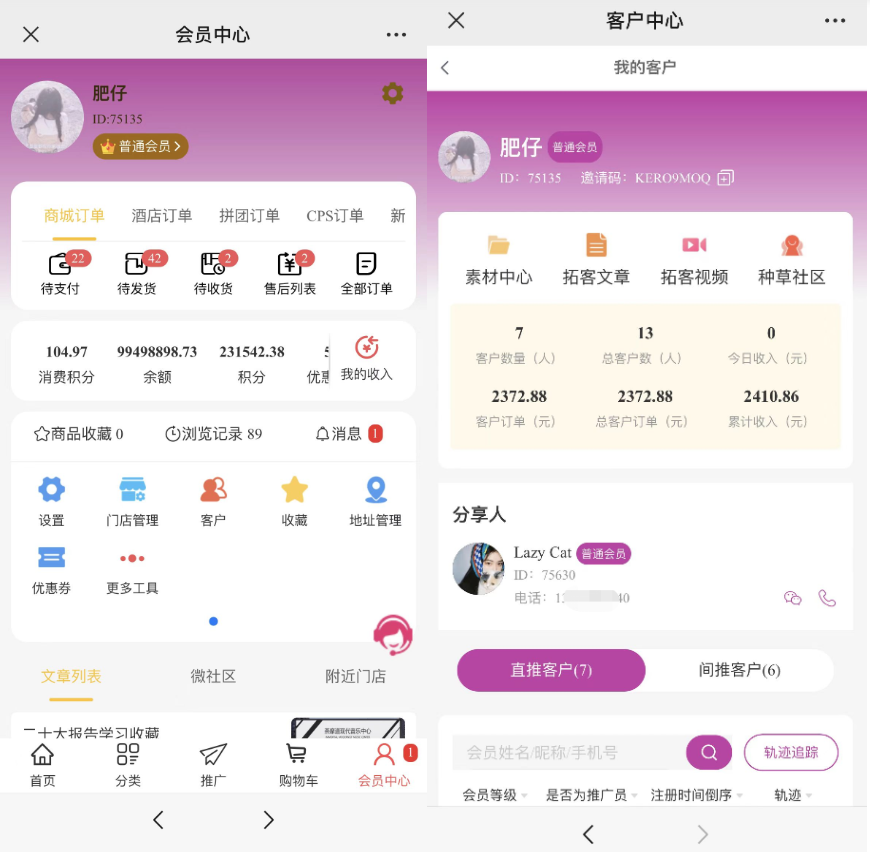The image size is (870, 852).
Task: Open 门店管理 store management
Action: click(132, 501)
